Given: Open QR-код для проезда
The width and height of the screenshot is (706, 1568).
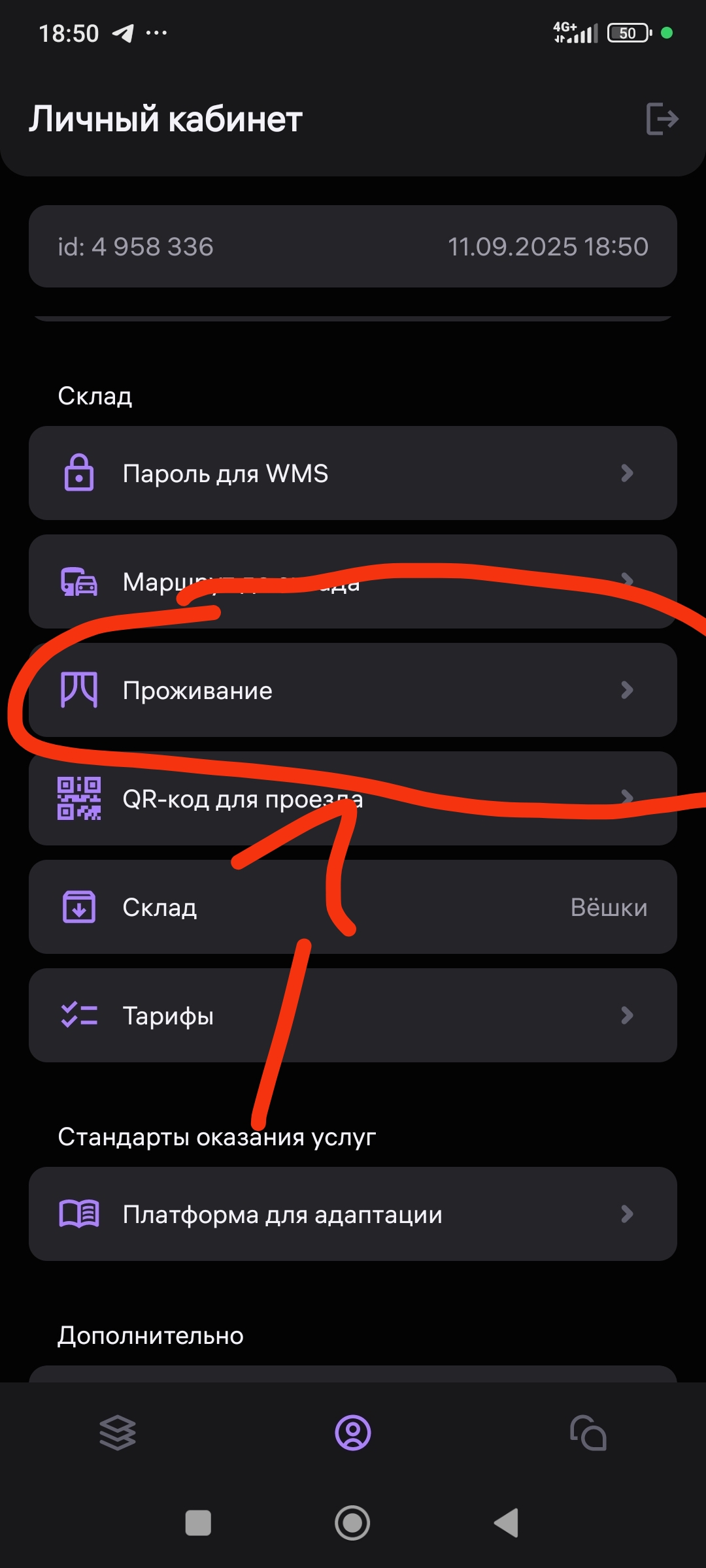Looking at the screenshot, I should (x=353, y=798).
